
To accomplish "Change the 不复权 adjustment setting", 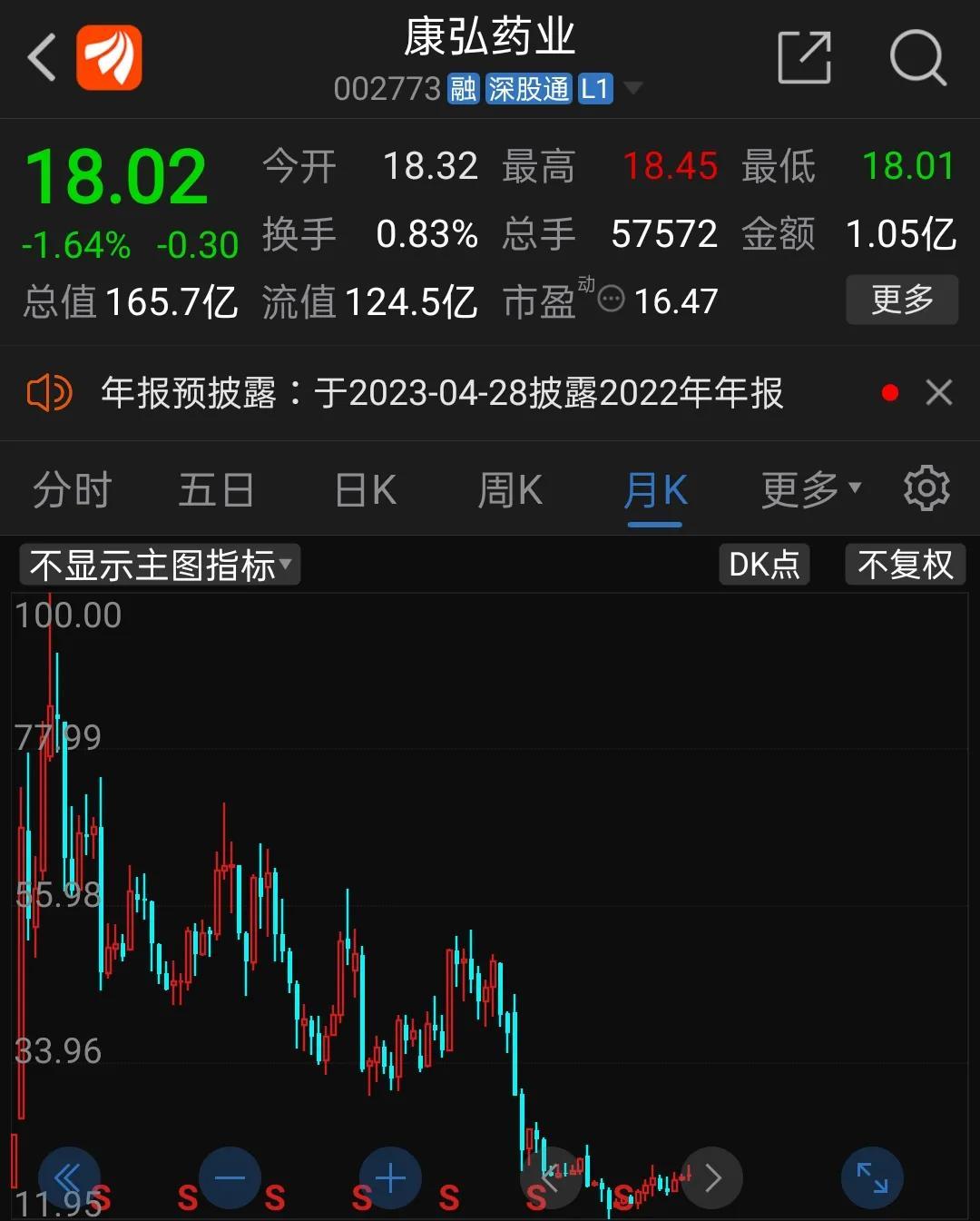I will [905, 565].
